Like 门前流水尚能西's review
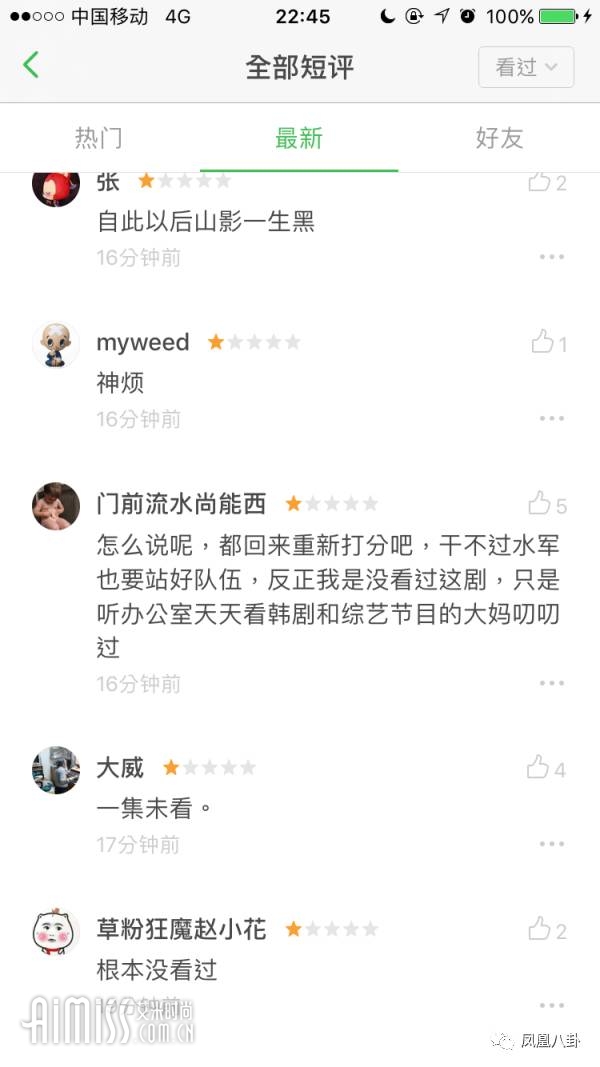The height and width of the screenshot is (1067, 600). click(x=540, y=504)
